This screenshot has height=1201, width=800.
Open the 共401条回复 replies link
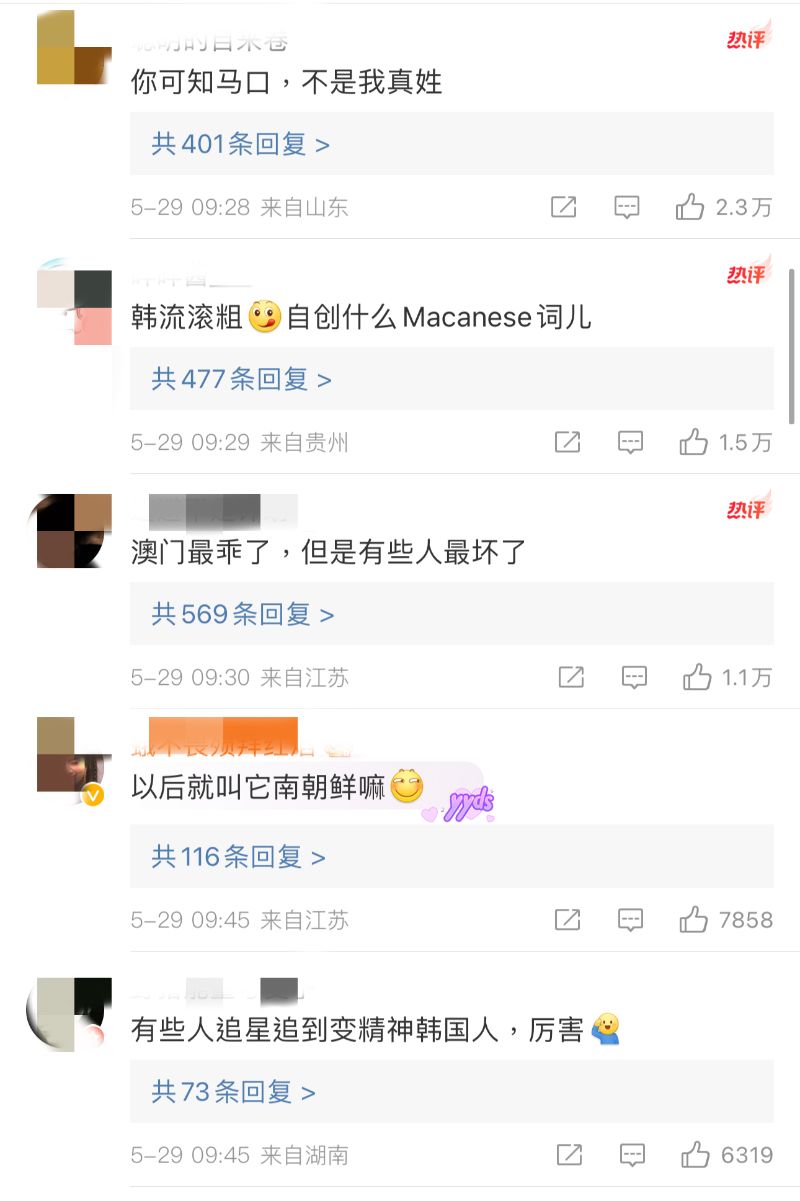click(240, 145)
